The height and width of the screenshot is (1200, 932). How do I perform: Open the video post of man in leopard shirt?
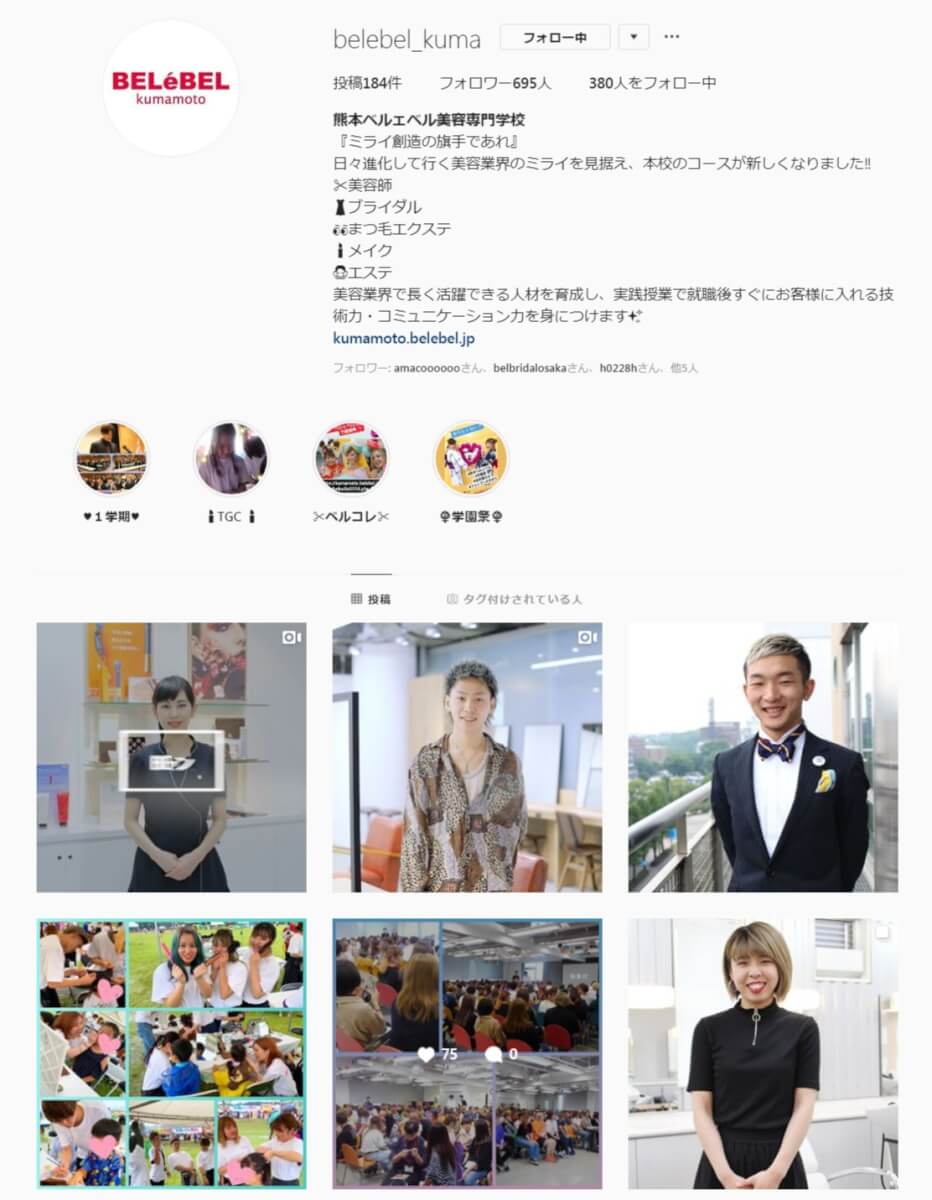click(467, 757)
